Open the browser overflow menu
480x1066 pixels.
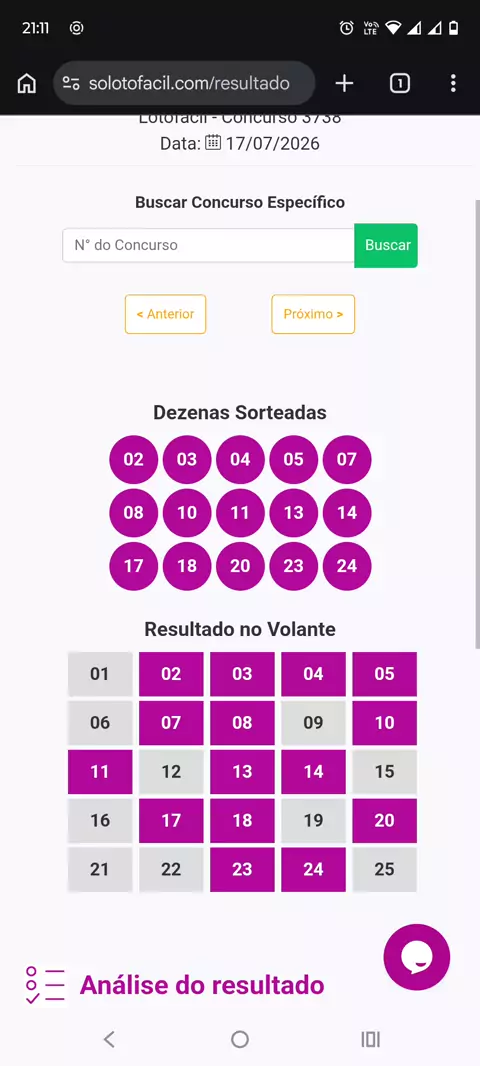pos(453,84)
